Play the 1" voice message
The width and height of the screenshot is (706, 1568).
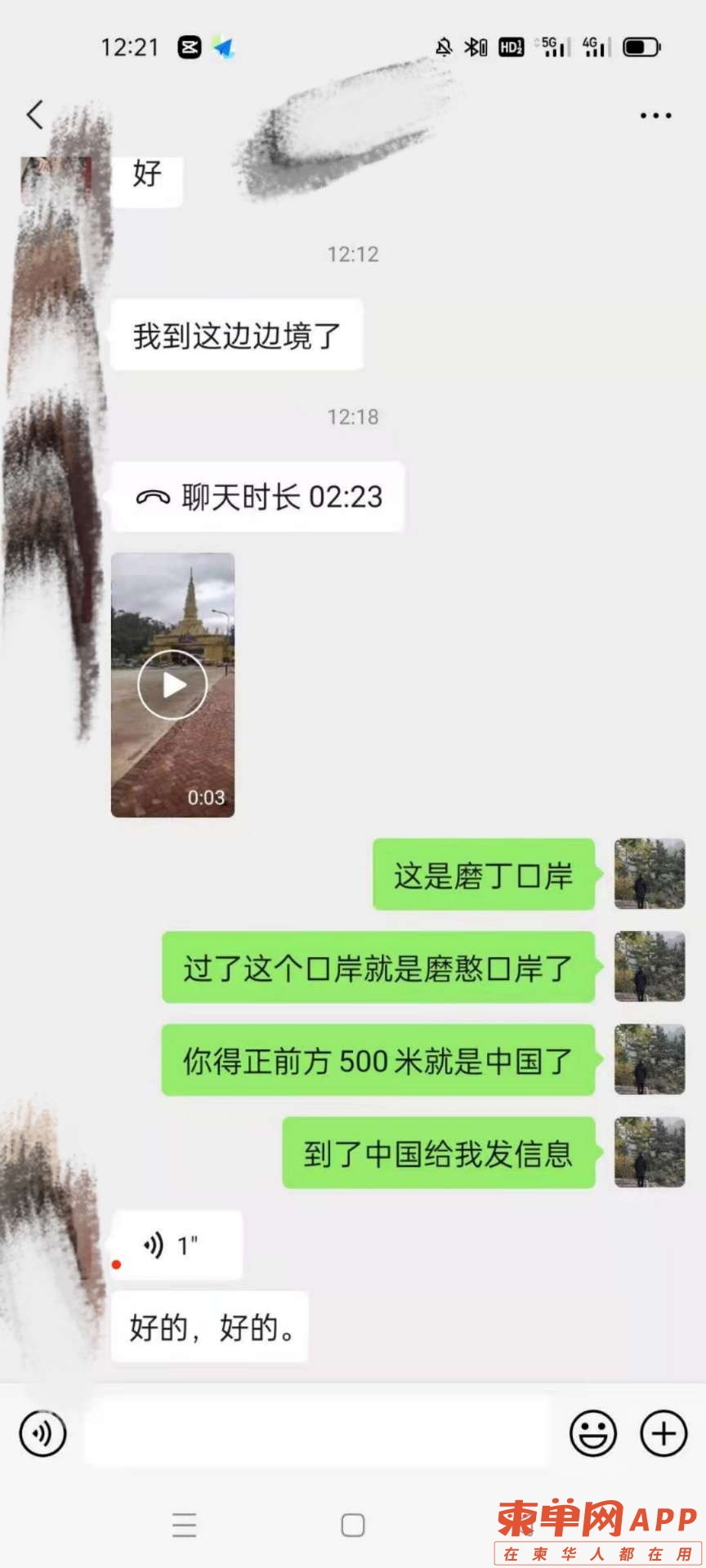pyautogui.click(x=176, y=1245)
